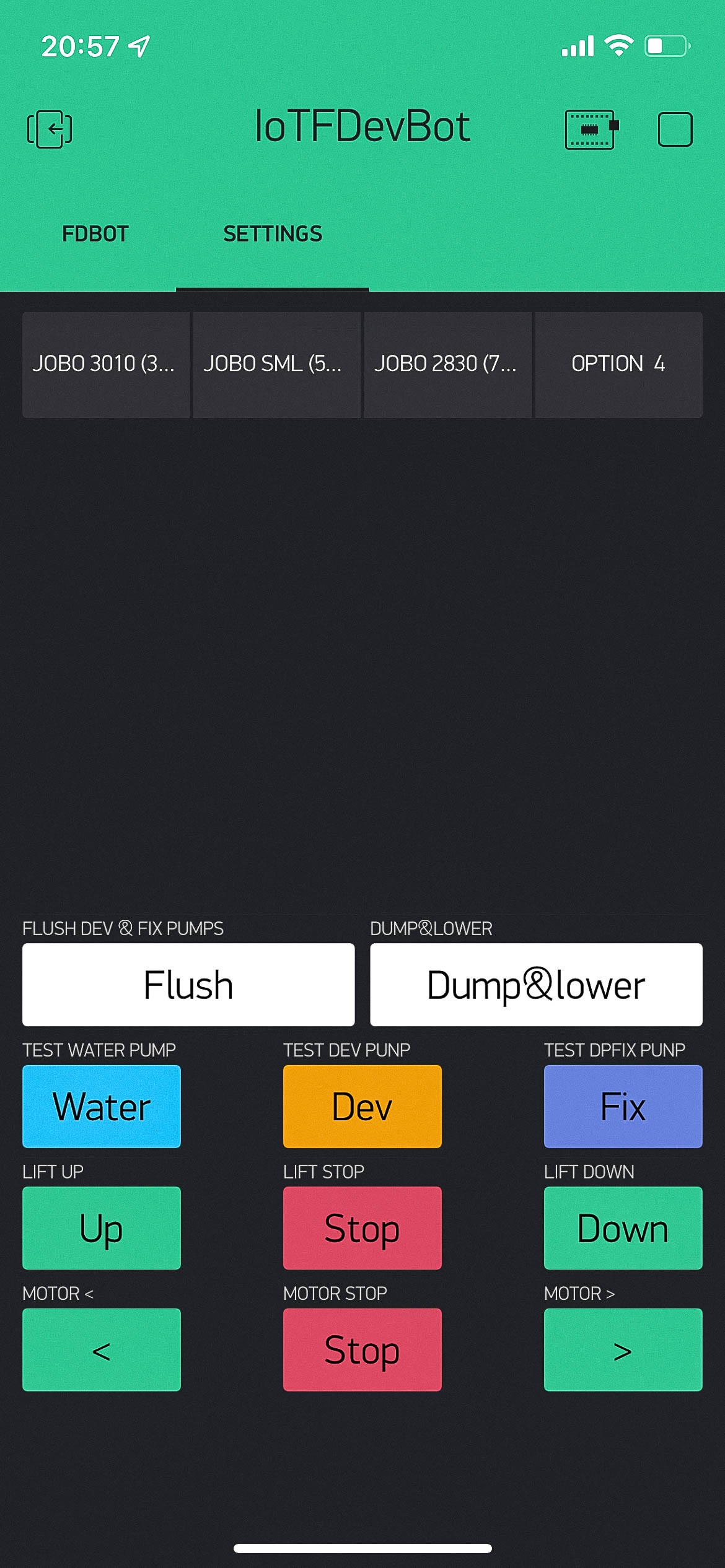This screenshot has width=725, height=1568.
Task: Tap the square stop project icon
Action: tap(675, 129)
